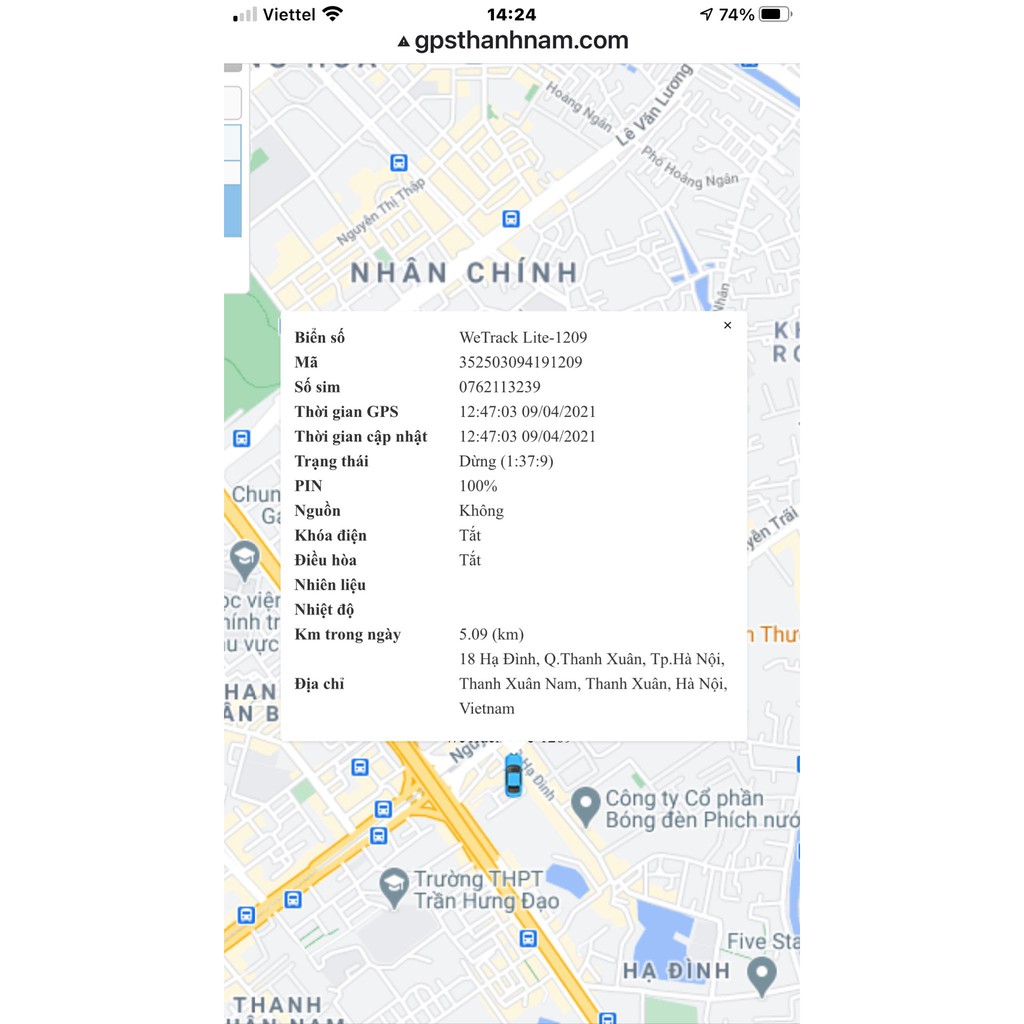Select Công ty Cổ phần Bóng đèn marker
The height and width of the screenshot is (1024, 1024).
[x=585, y=807]
